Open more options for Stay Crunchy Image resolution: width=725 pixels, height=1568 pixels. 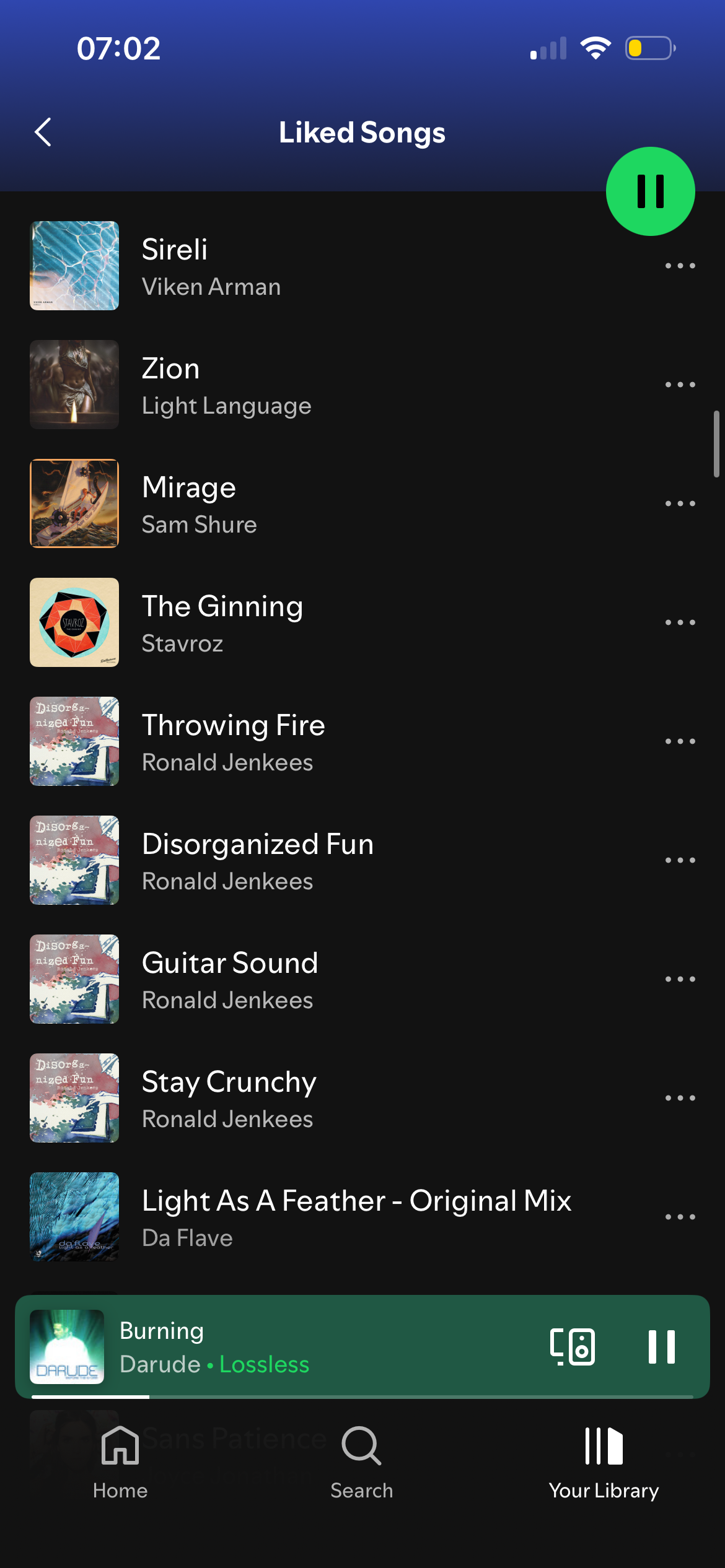[x=680, y=1099]
